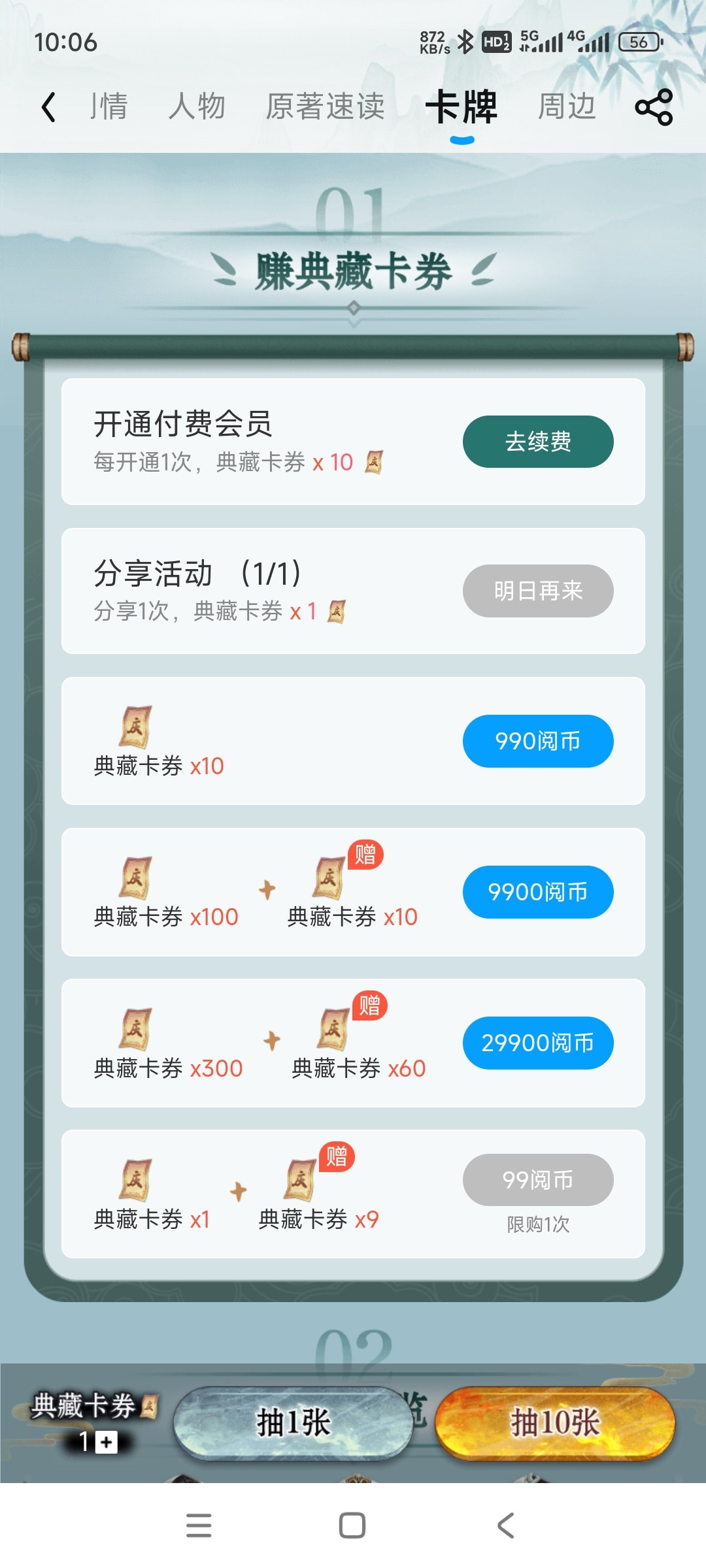Tap the 99阅币 limited offer button
706x1568 pixels.
538,1180
